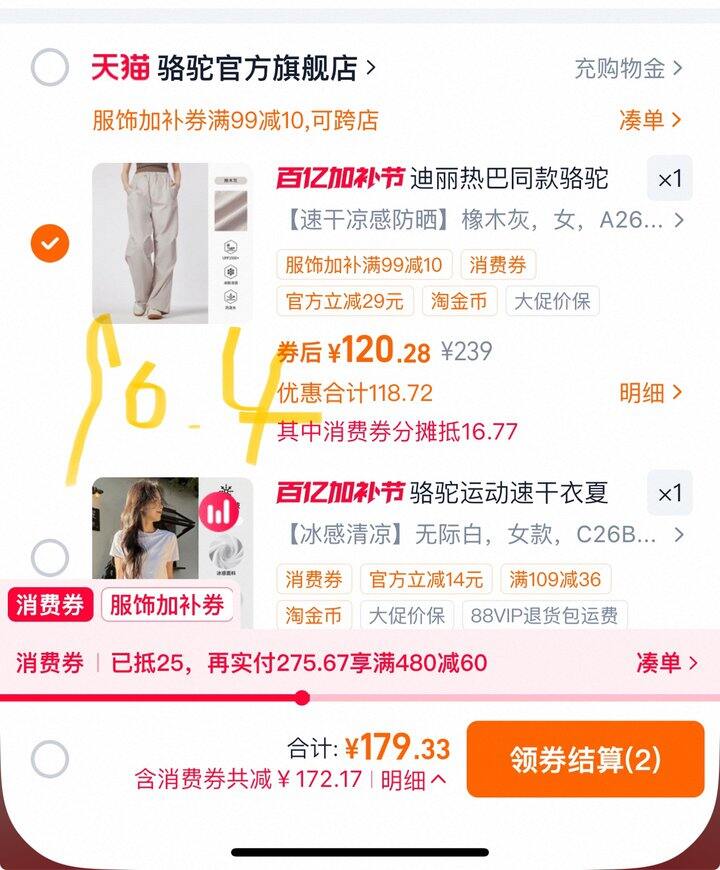Tap 领券结算(2) to check out
The height and width of the screenshot is (870, 720).
[585, 760]
